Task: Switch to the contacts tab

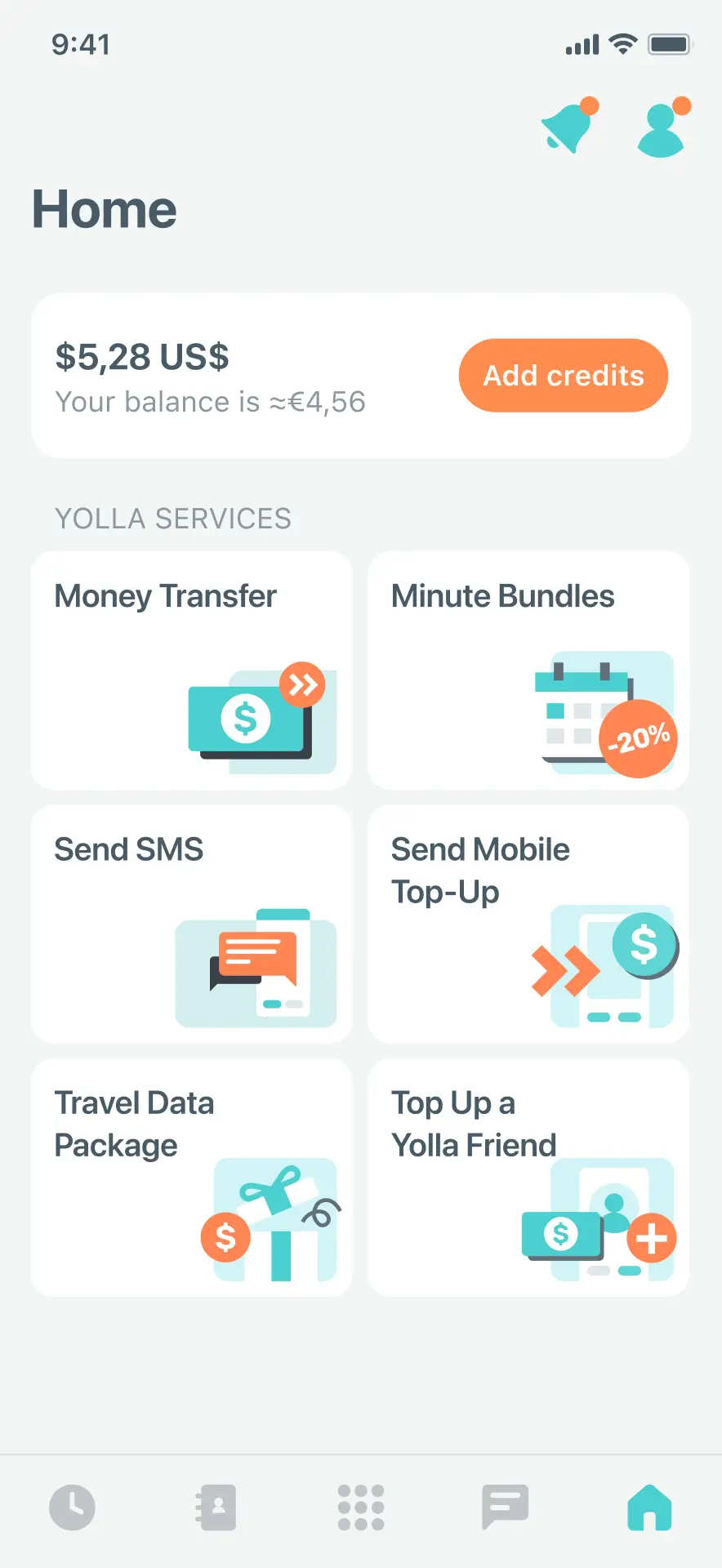Action: pyautogui.click(x=216, y=1508)
